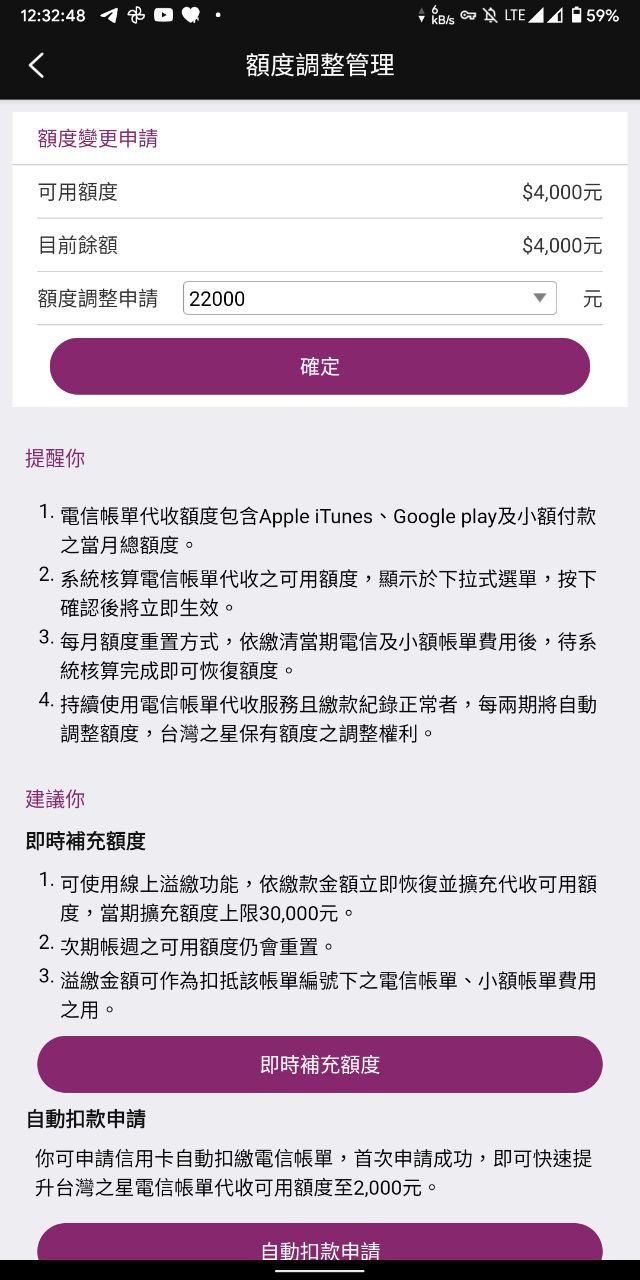Image resolution: width=640 pixels, height=1280 pixels.
Task: Open the 額度調整申請 dropdown showing 22000
Action: coord(370,298)
